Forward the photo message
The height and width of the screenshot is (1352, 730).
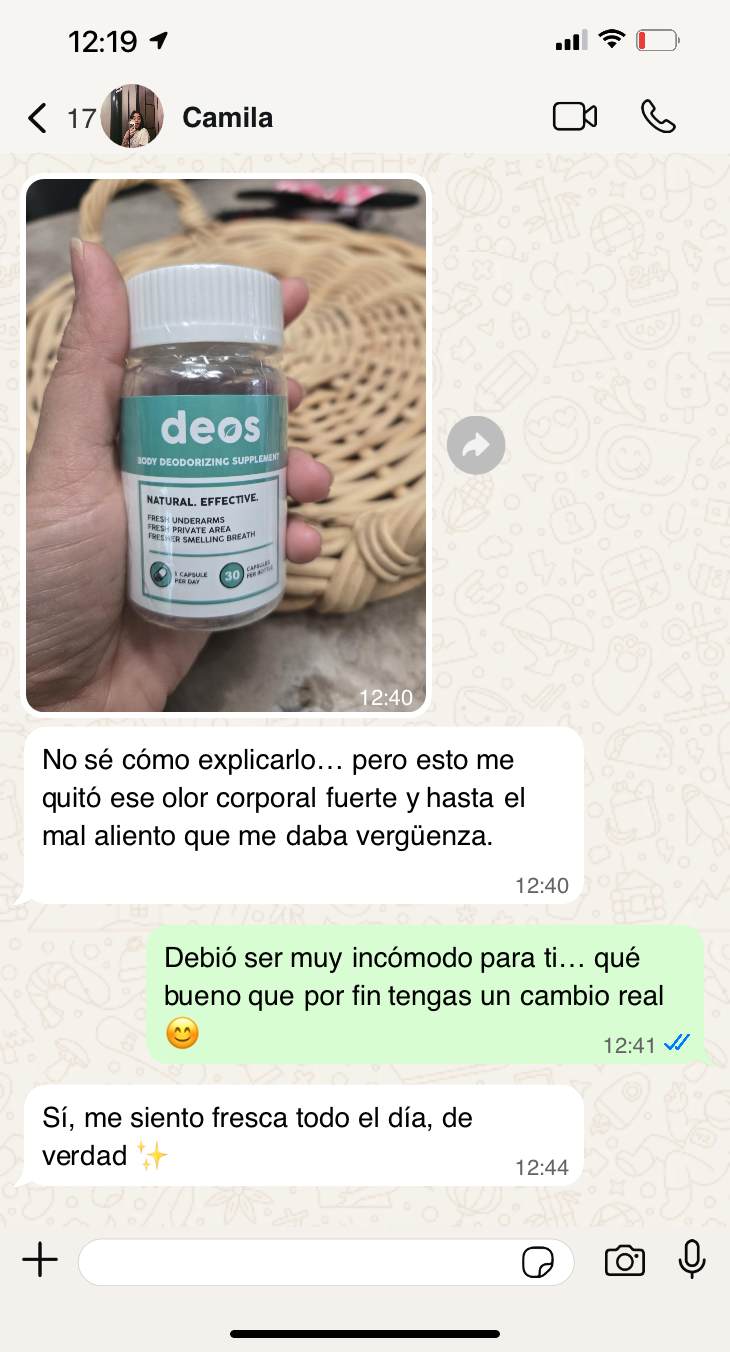point(476,445)
